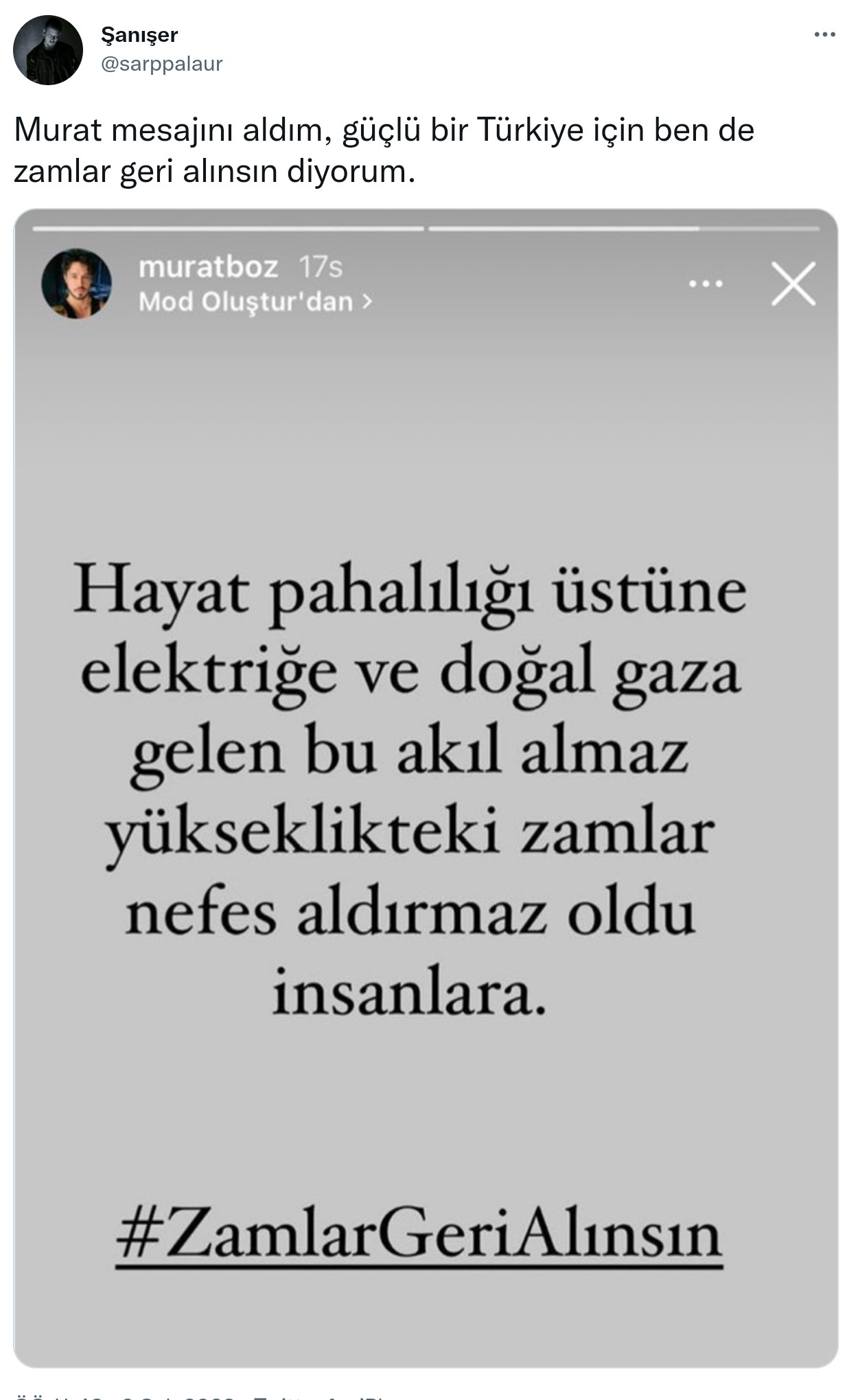Tap the muratboz username in the story
The image size is (847, 1400).
click(x=207, y=269)
